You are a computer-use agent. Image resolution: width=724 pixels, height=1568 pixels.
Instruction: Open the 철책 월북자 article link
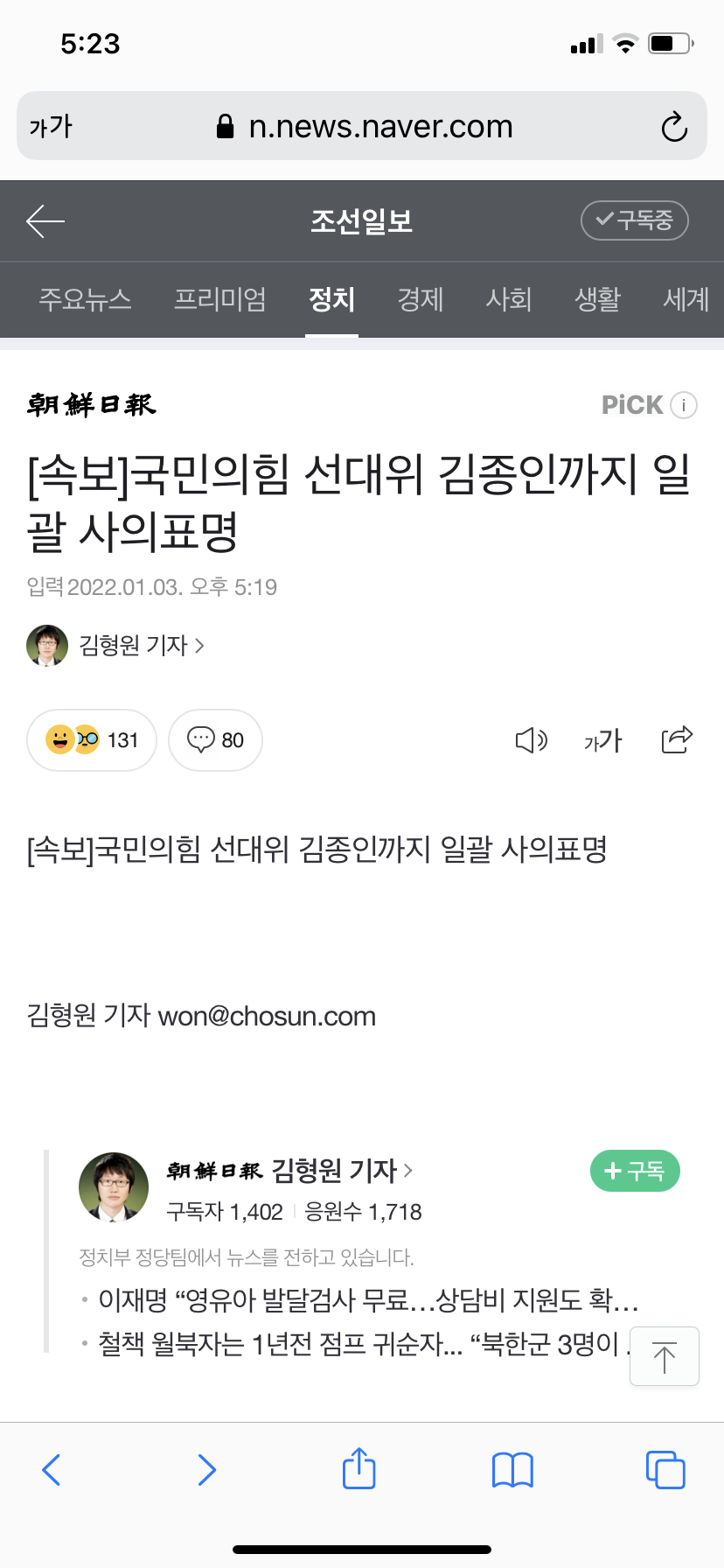[x=359, y=1343]
